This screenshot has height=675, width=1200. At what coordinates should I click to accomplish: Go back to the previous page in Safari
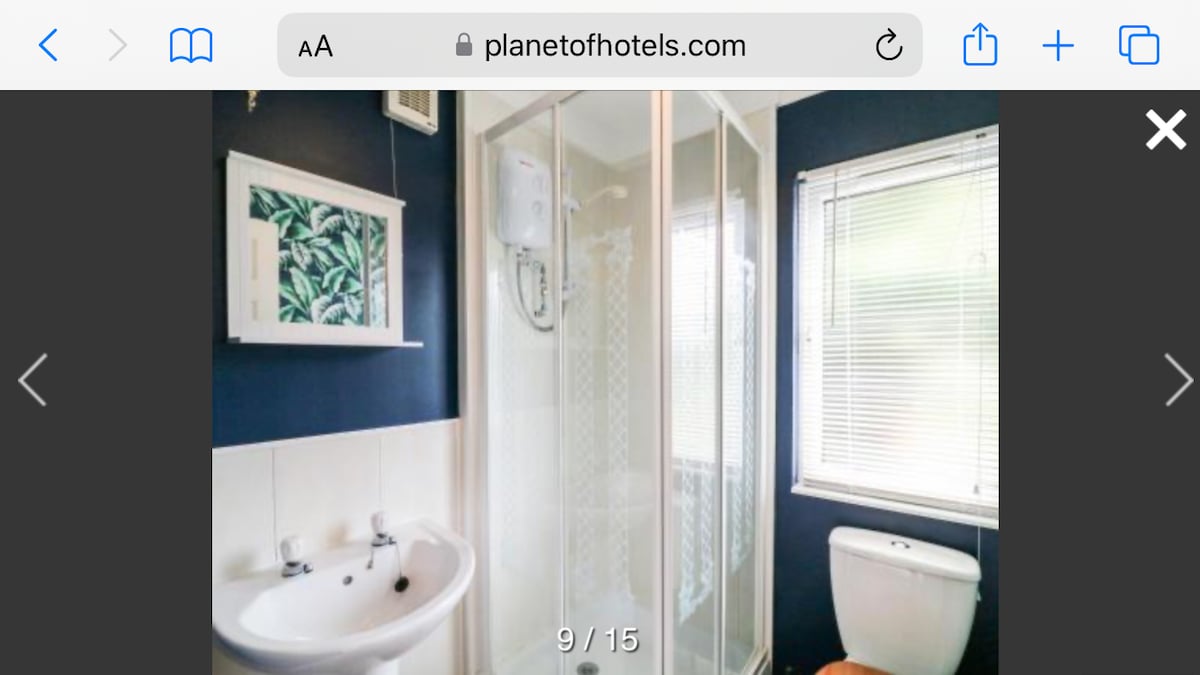pos(48,45)
